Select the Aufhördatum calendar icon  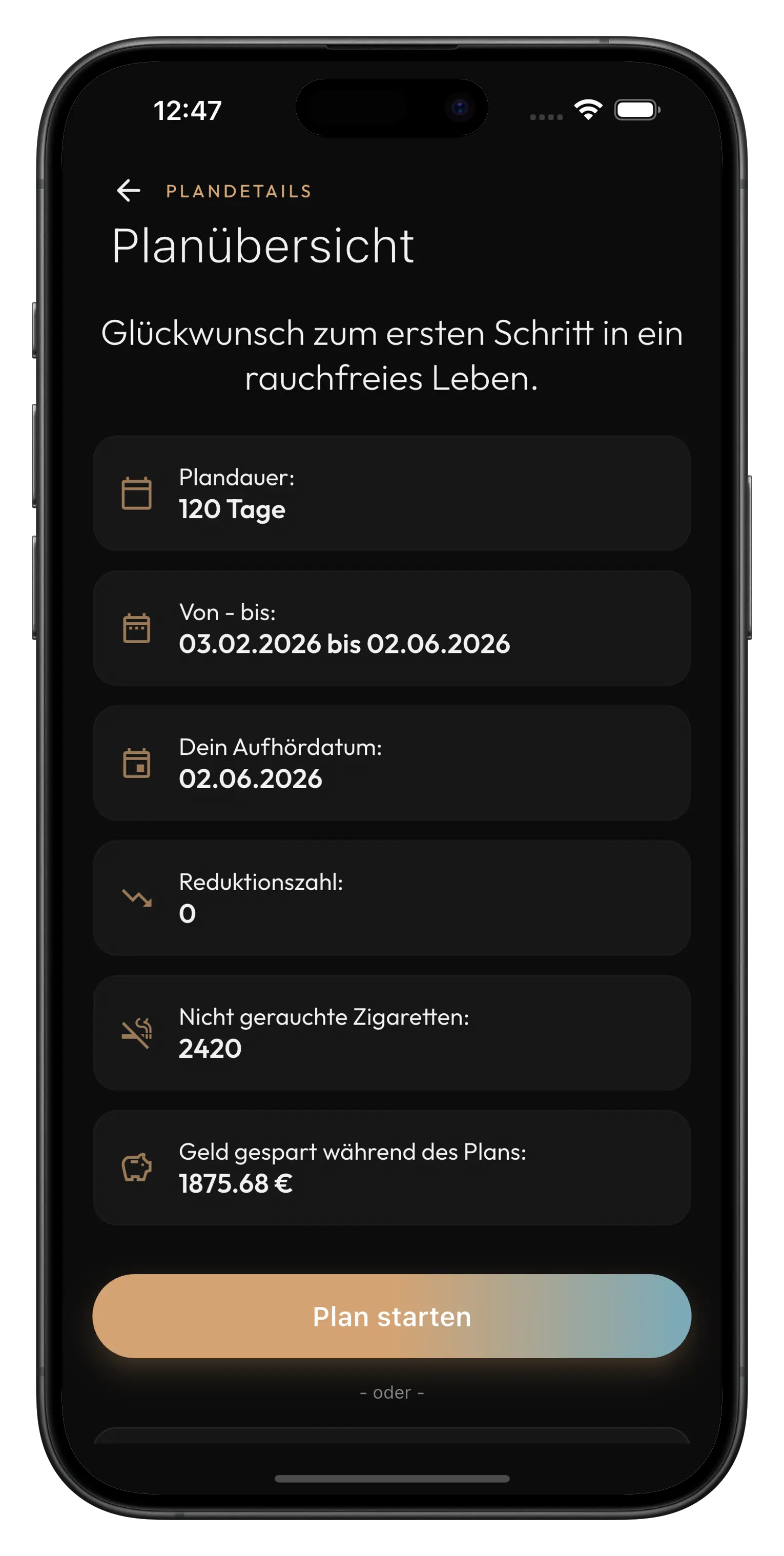point(138,764)
